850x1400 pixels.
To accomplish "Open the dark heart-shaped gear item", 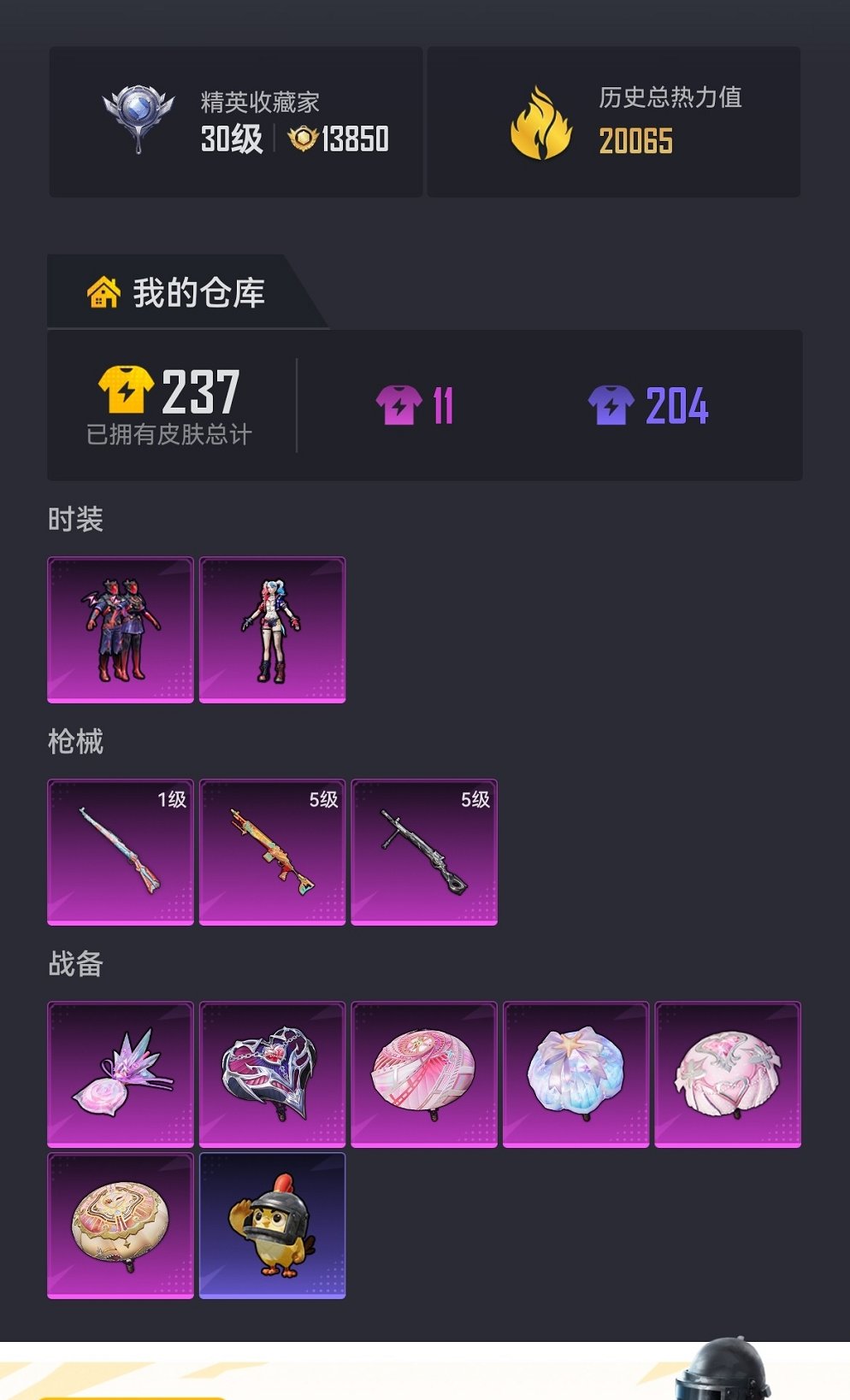I will pyautogui.click(x=272, y=1074).
